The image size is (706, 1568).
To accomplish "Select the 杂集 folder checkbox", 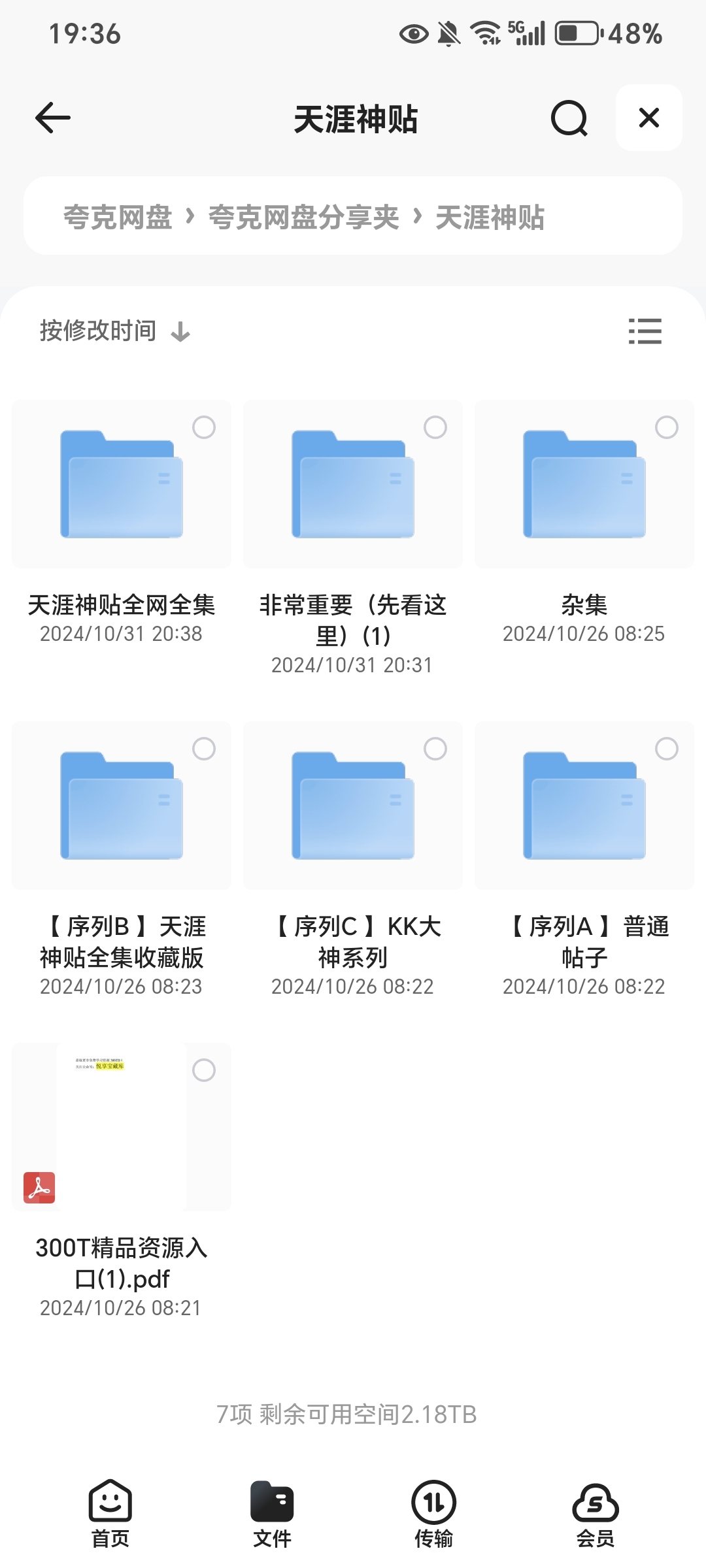I will 666,428.
